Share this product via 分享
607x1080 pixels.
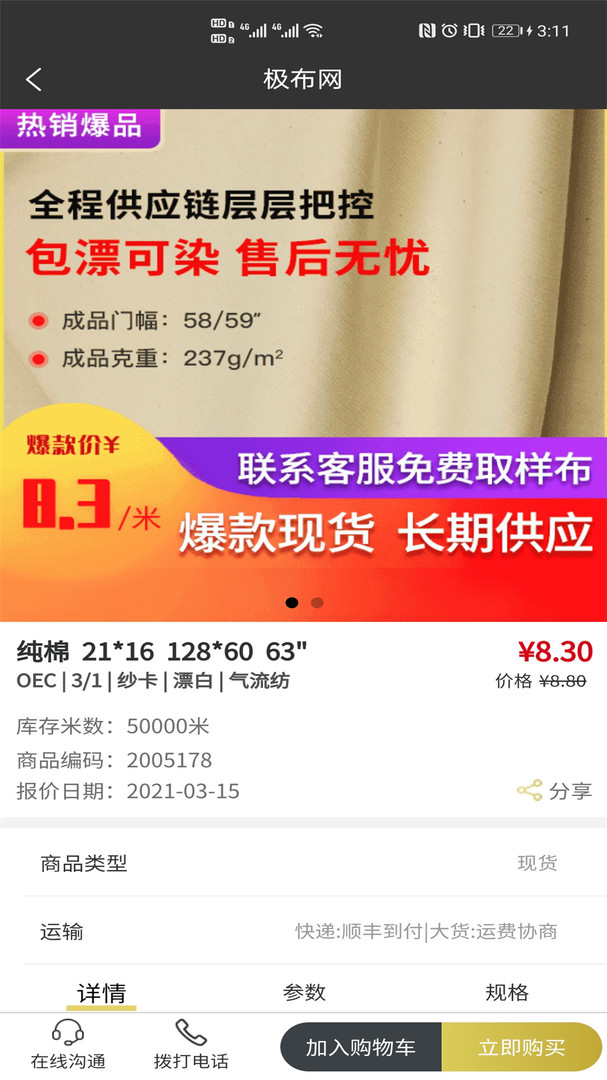[x=555, y=791]
